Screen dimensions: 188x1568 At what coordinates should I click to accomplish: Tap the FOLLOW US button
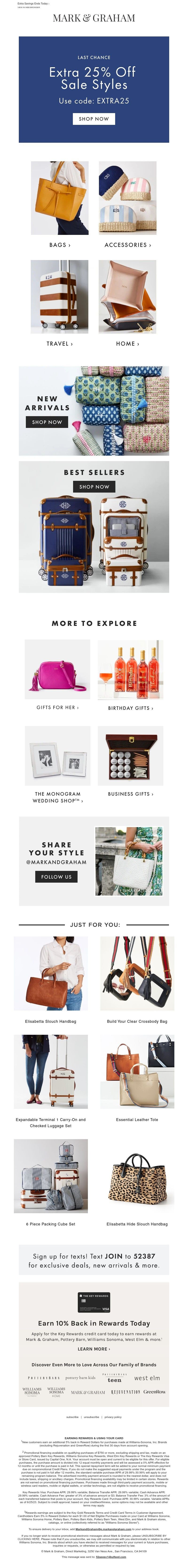click(x=56, y=877)
